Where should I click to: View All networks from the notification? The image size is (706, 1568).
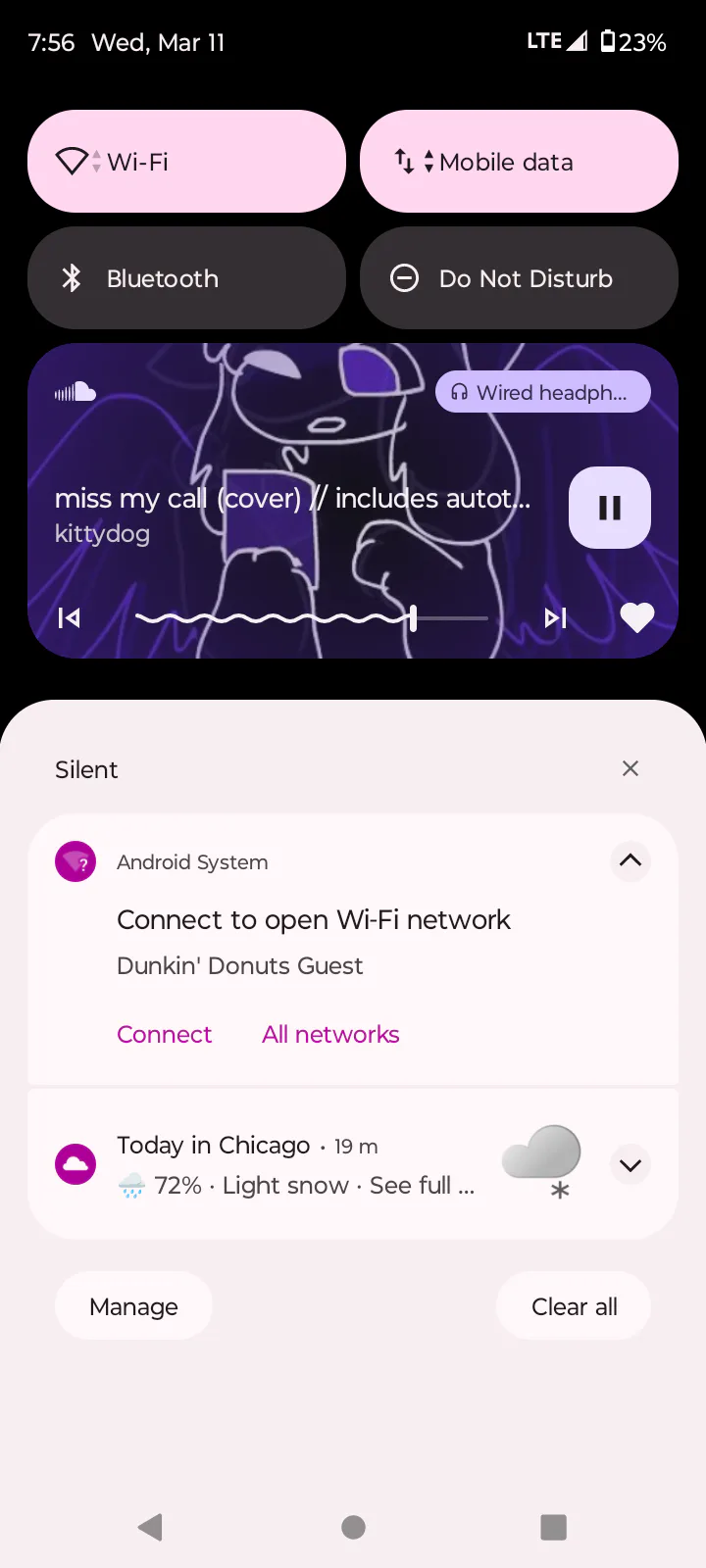(x=330, y=1034)
